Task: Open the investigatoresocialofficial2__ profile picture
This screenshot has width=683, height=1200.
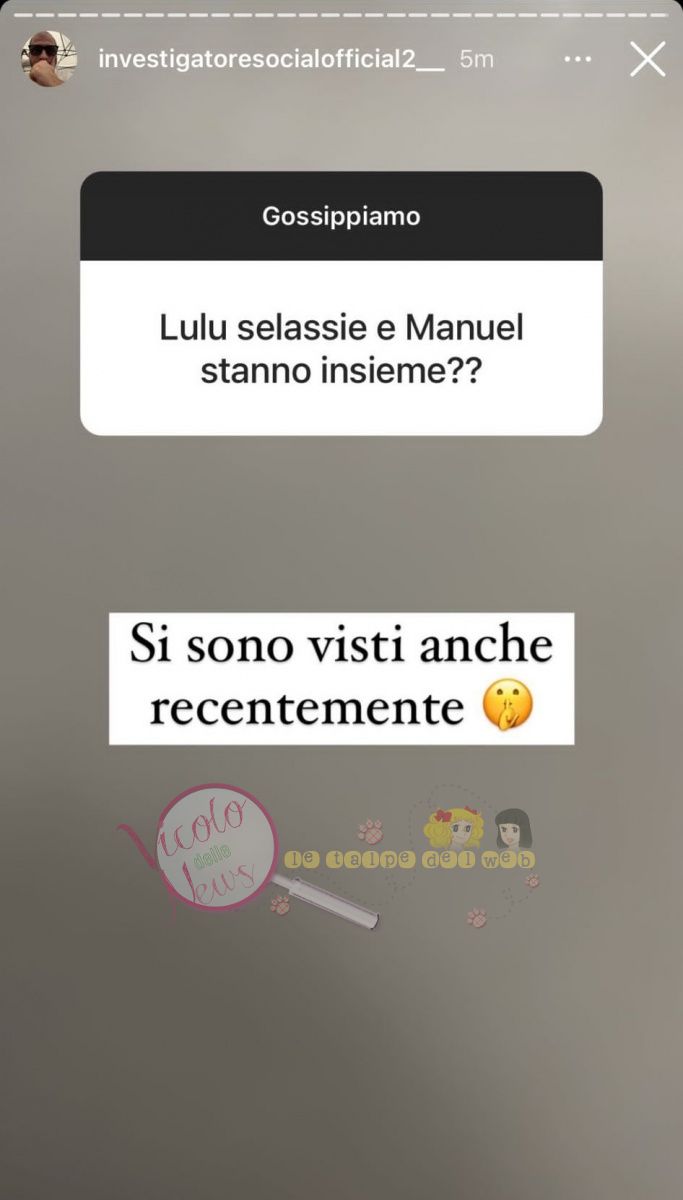Action: [x=49, y=58]
